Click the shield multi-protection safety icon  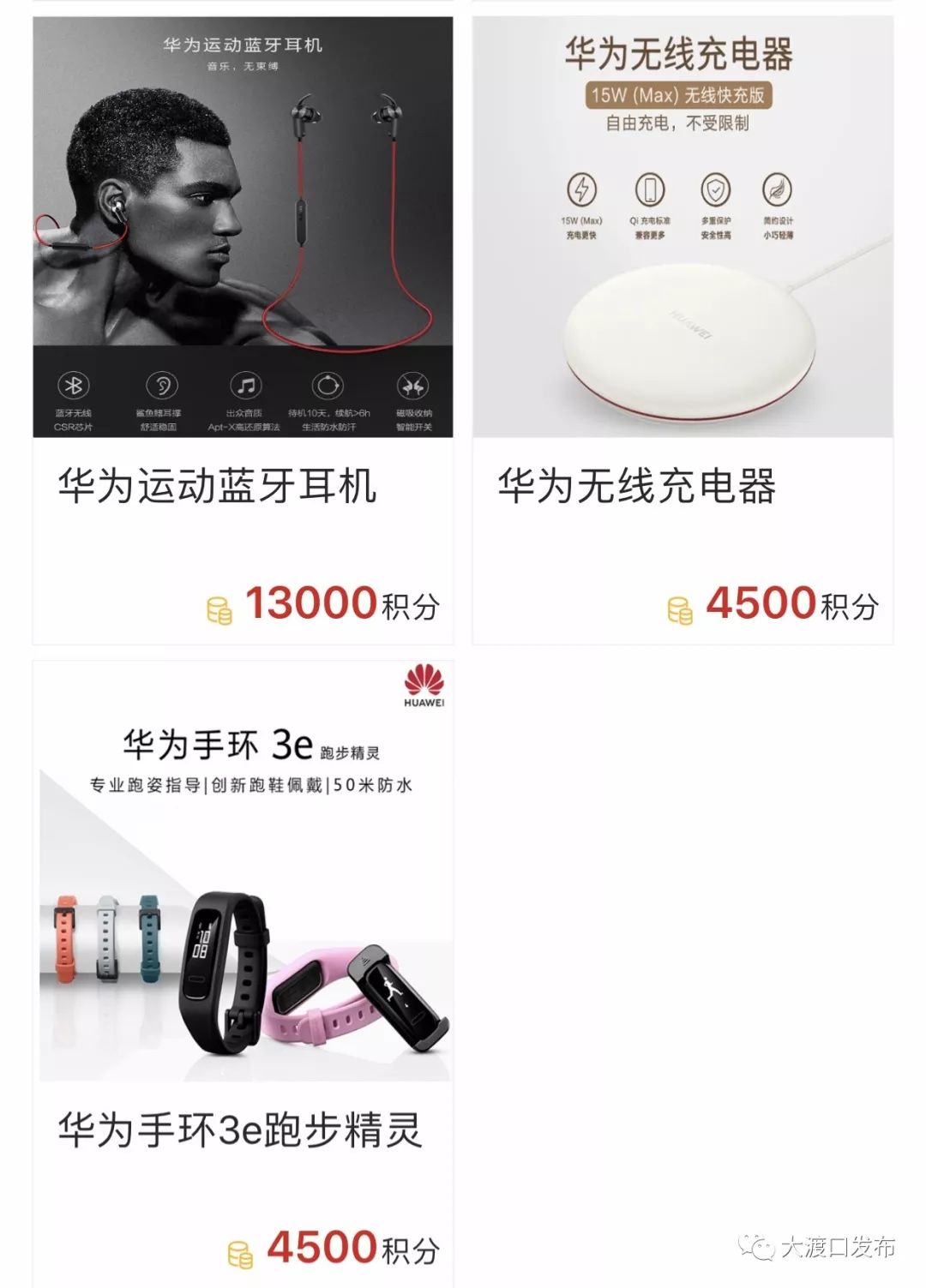[x=713, y=190]
